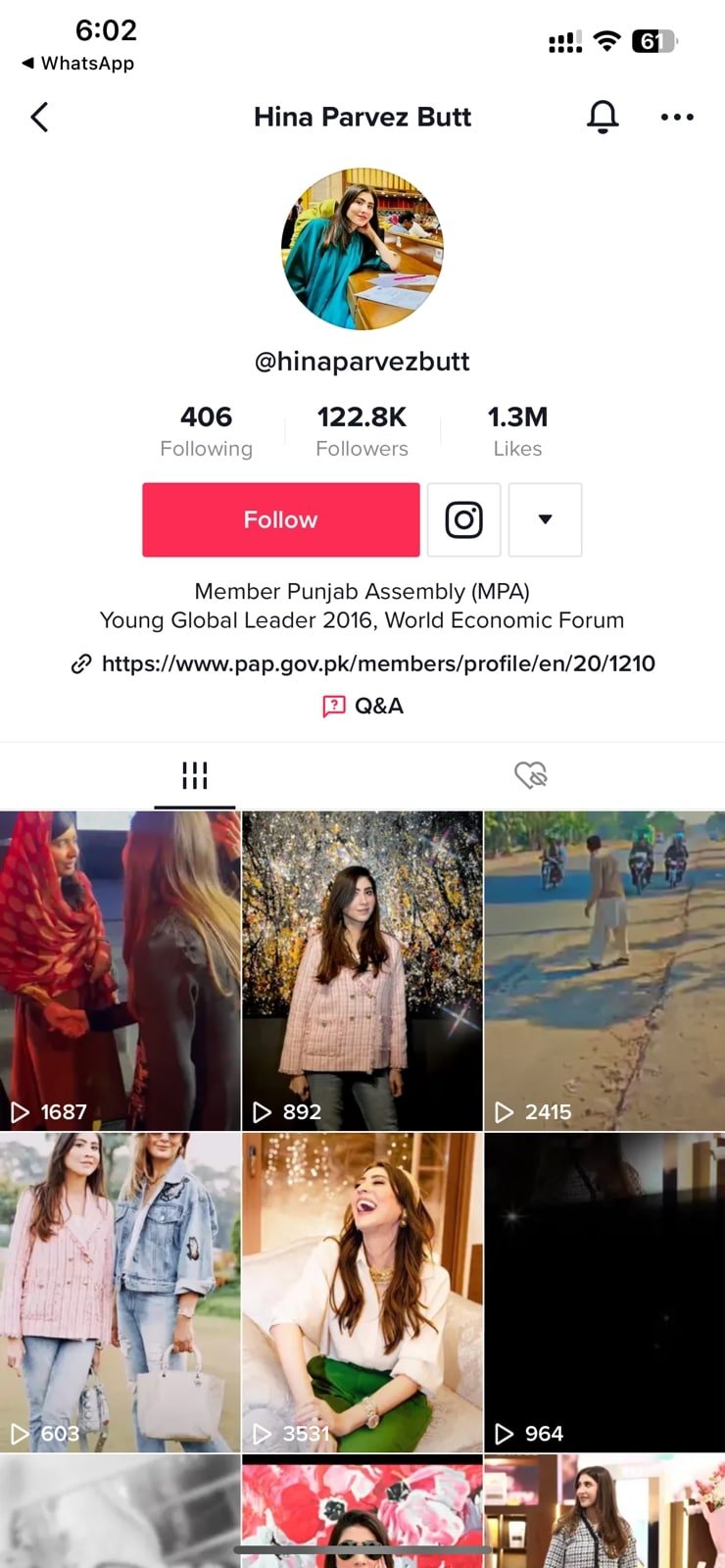The image size is (725, 1568).
Task: Open the video with 603 views
Action: coord(120,1292)
